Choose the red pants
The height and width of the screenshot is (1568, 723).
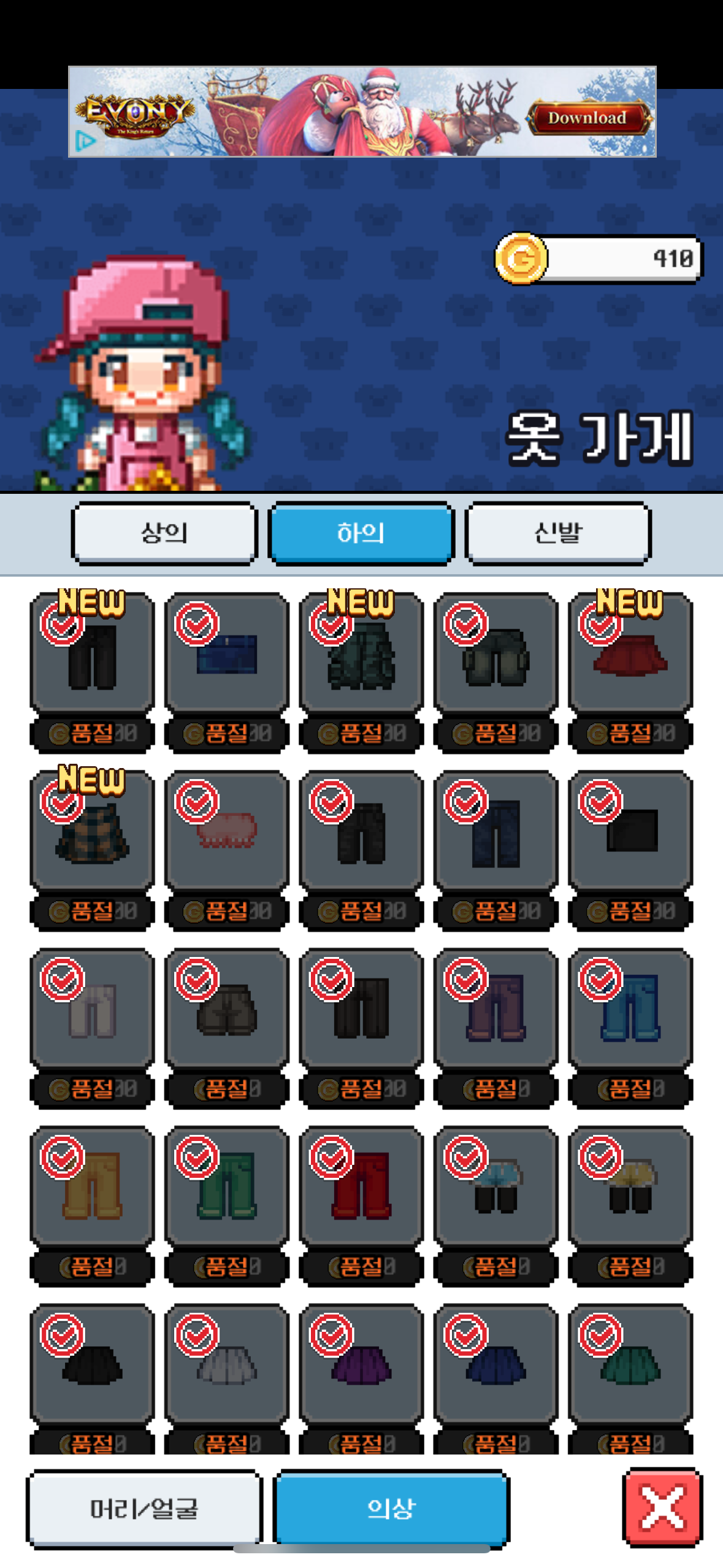(361, 1187)
